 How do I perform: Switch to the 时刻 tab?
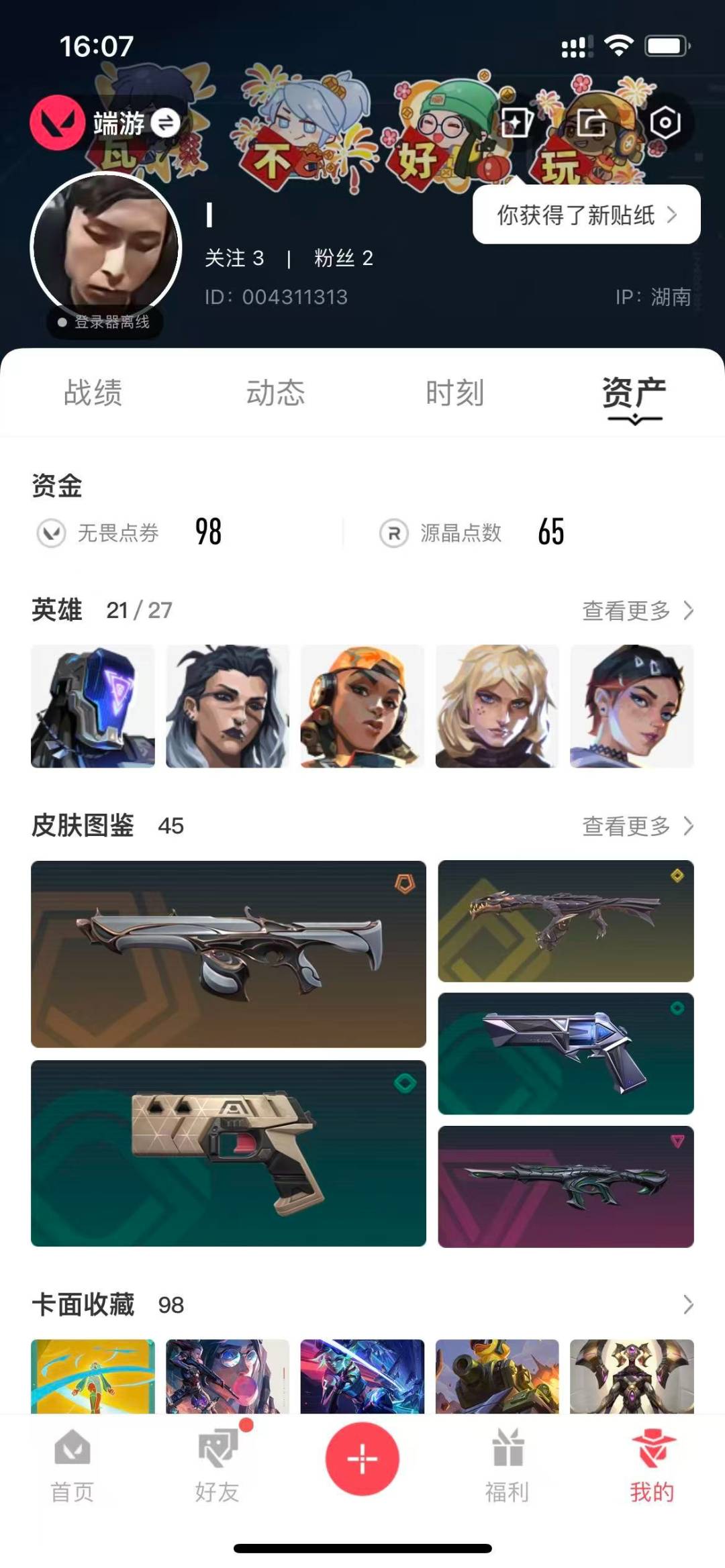[x=454, y=393]
